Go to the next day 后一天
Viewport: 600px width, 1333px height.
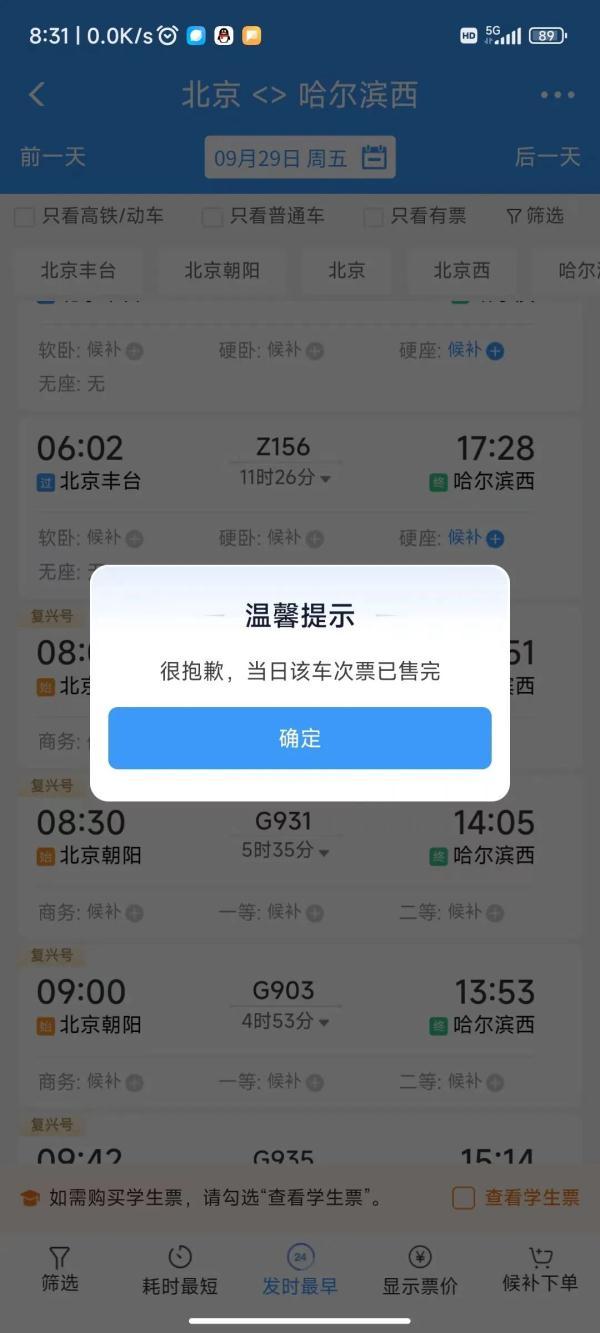[547, 157]
